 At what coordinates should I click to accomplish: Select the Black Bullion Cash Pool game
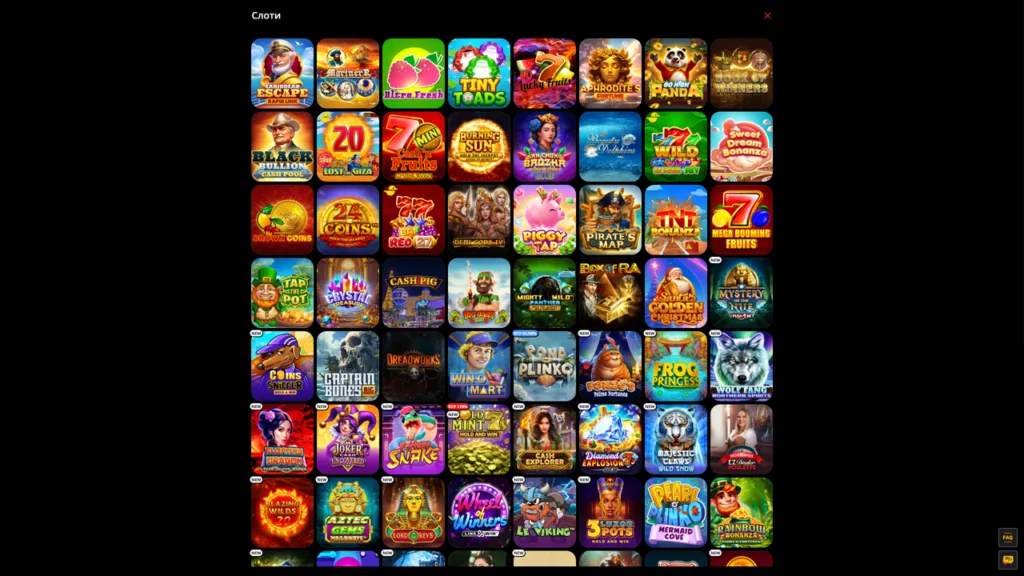click(282, 146)
